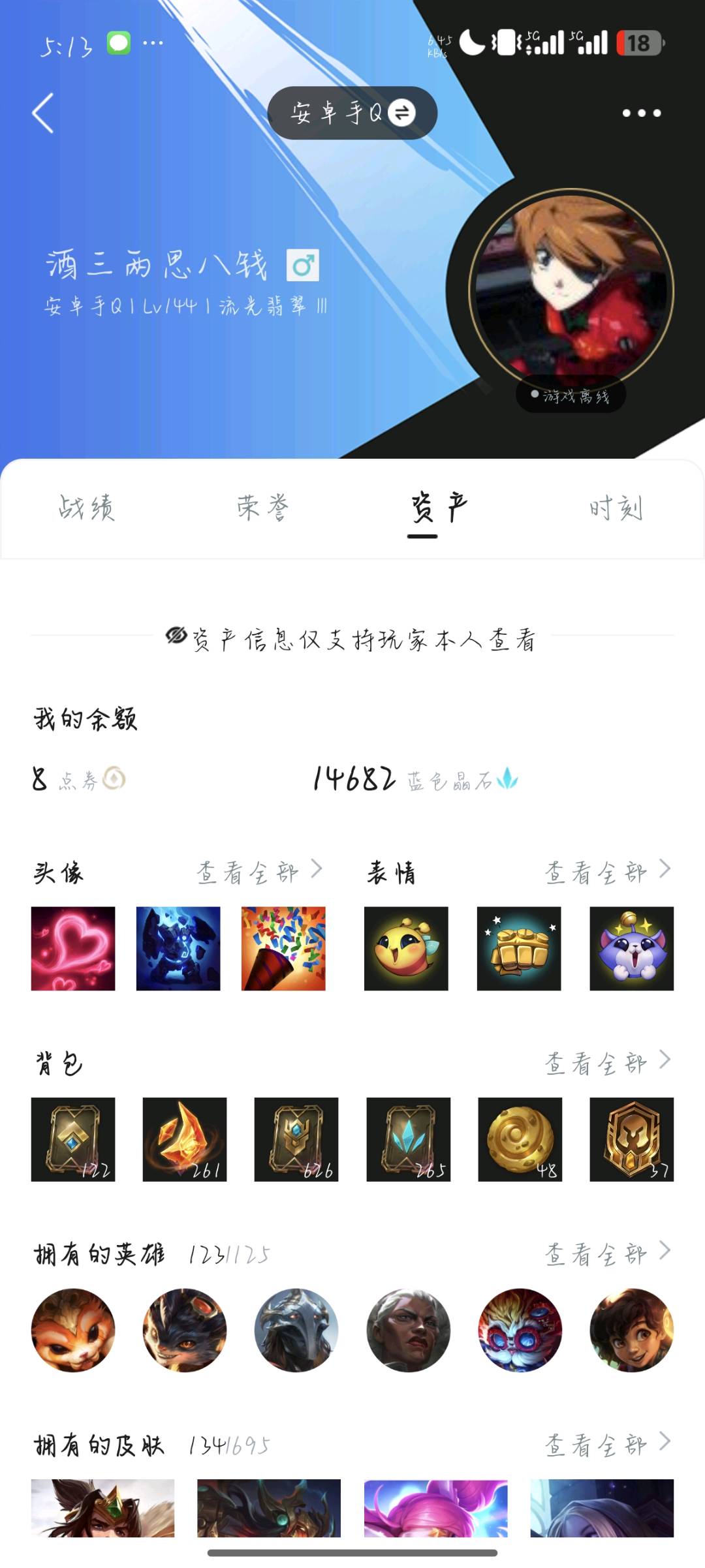View all owned heroes (拥有的英雄)
Viewport: 705px width, 1568px height.
click(608, 1254)
